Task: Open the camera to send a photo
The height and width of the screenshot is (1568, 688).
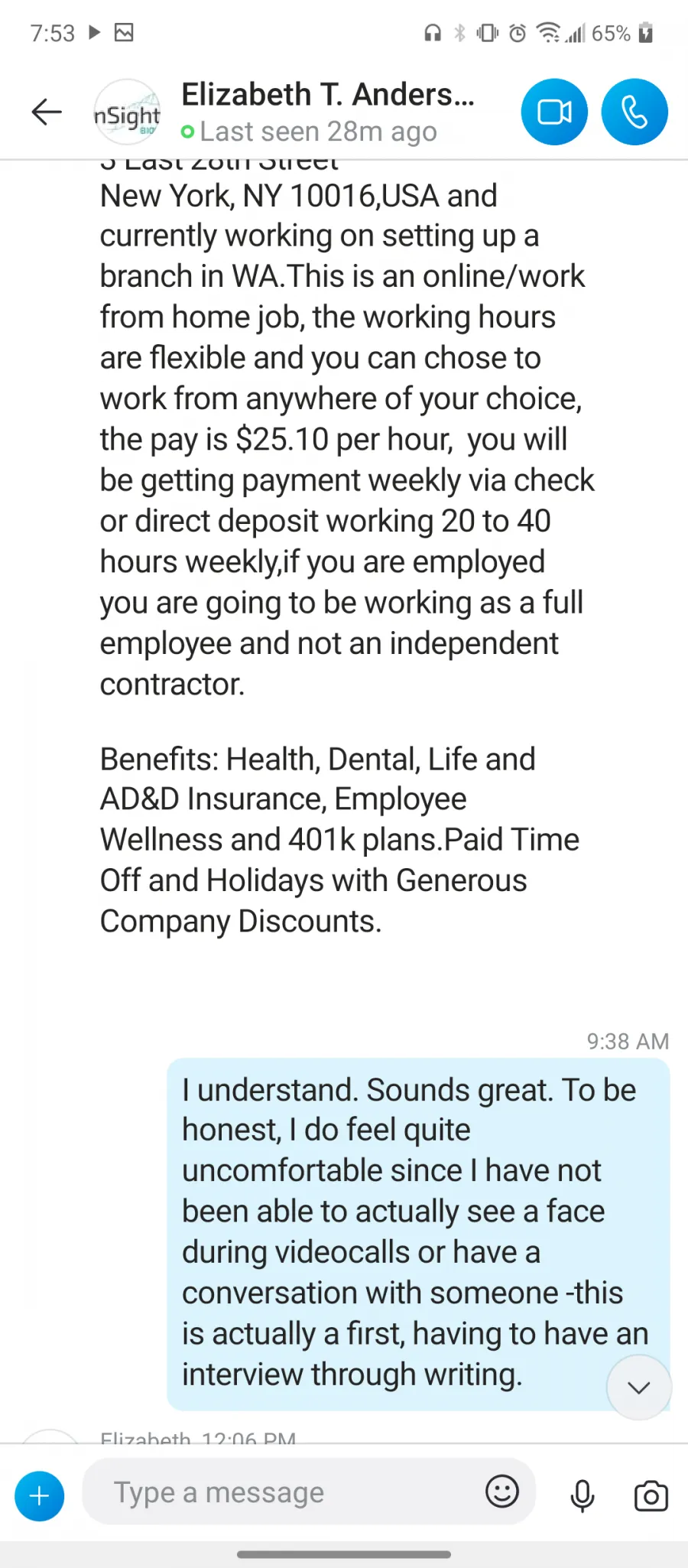Action: tap(651, 1496)
